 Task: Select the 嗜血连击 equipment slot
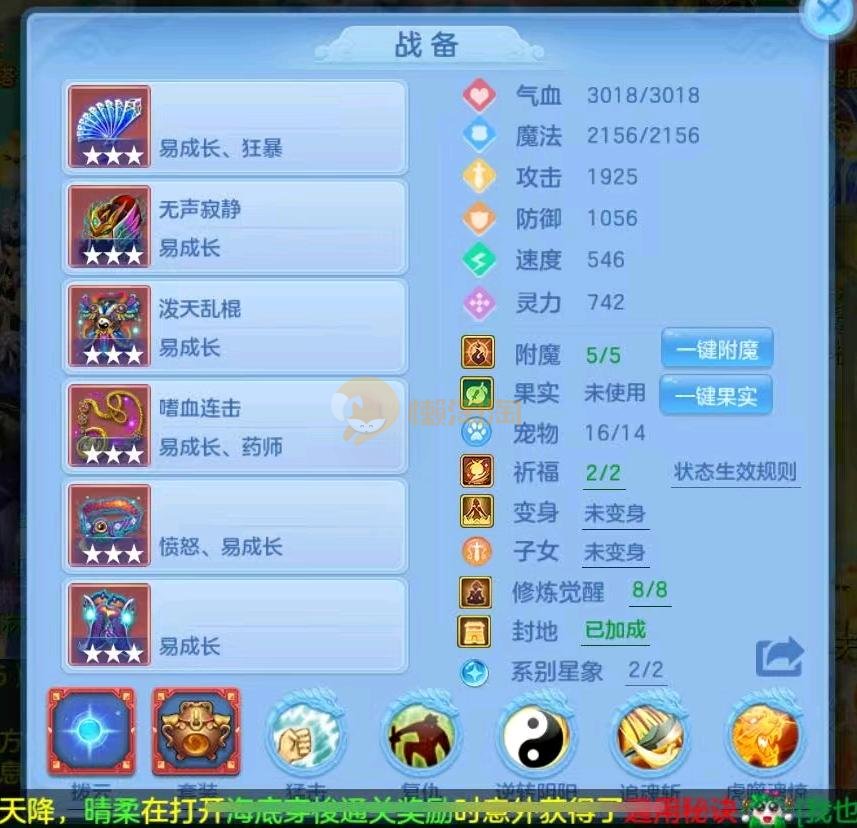click(235, 427)
